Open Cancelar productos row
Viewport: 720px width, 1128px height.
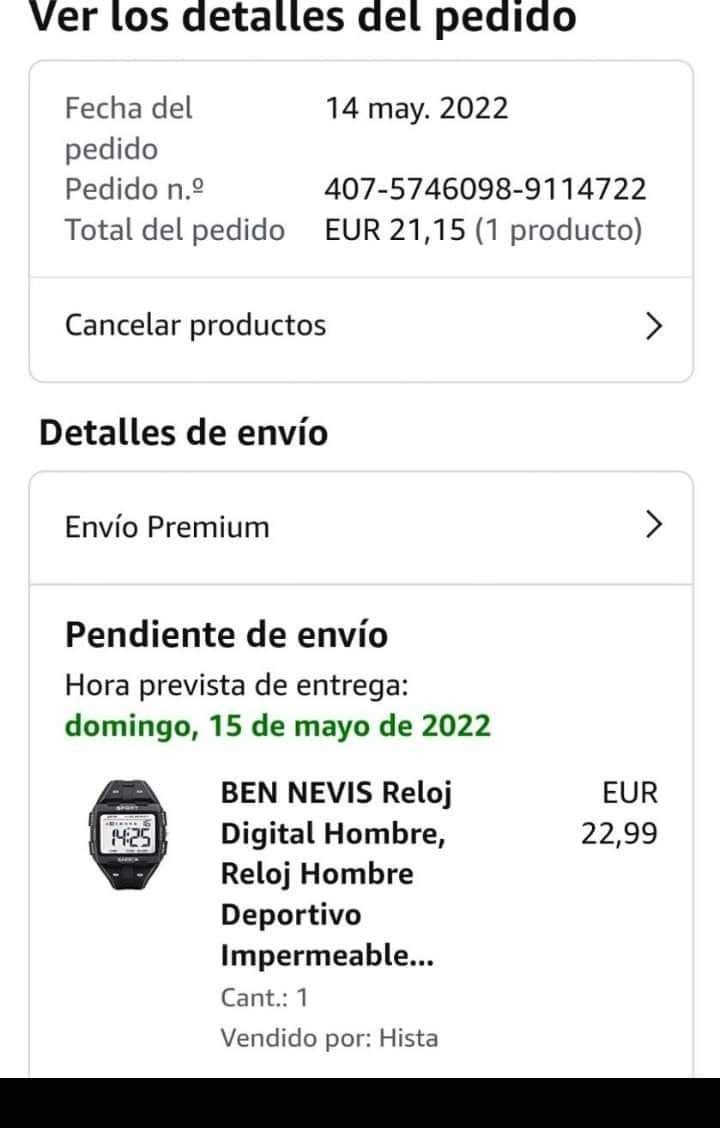click(360, 326)
